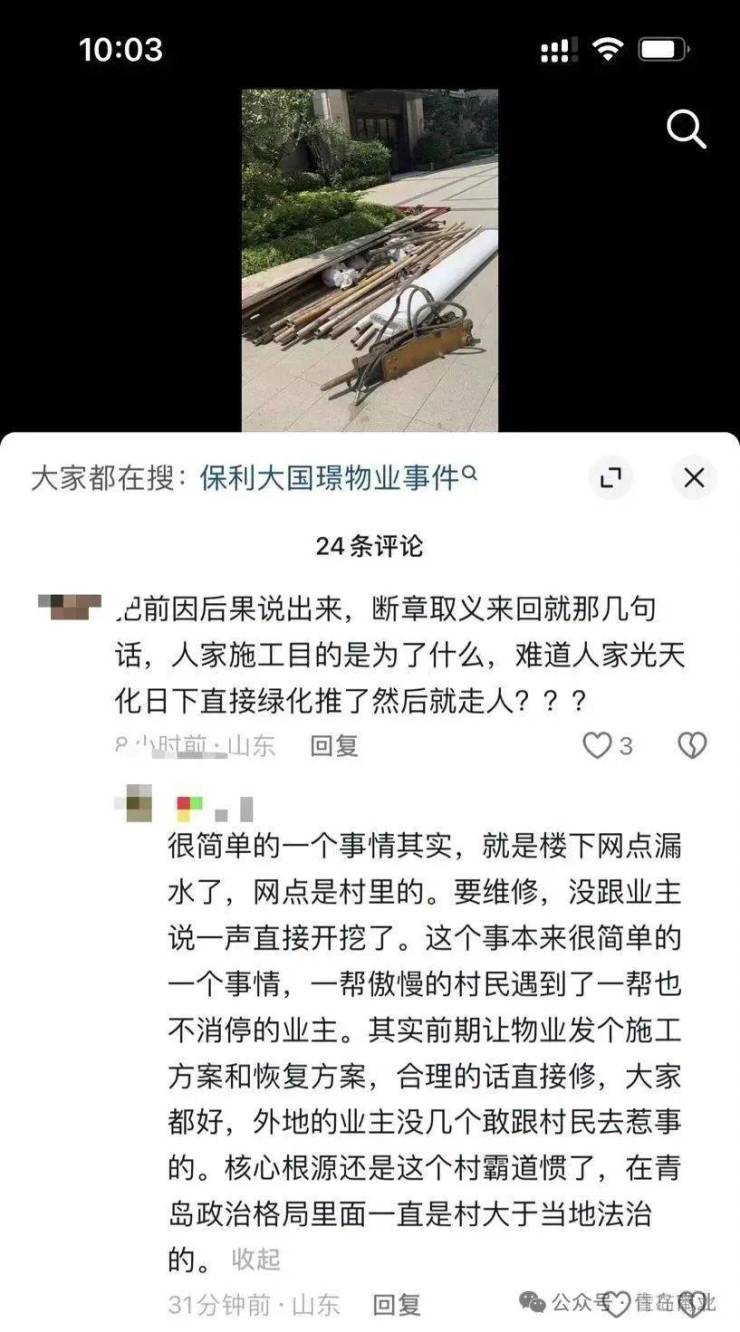Like the comment with 3 likes
The height and width of the screenshot is (1332, 740).
point(597,745)
